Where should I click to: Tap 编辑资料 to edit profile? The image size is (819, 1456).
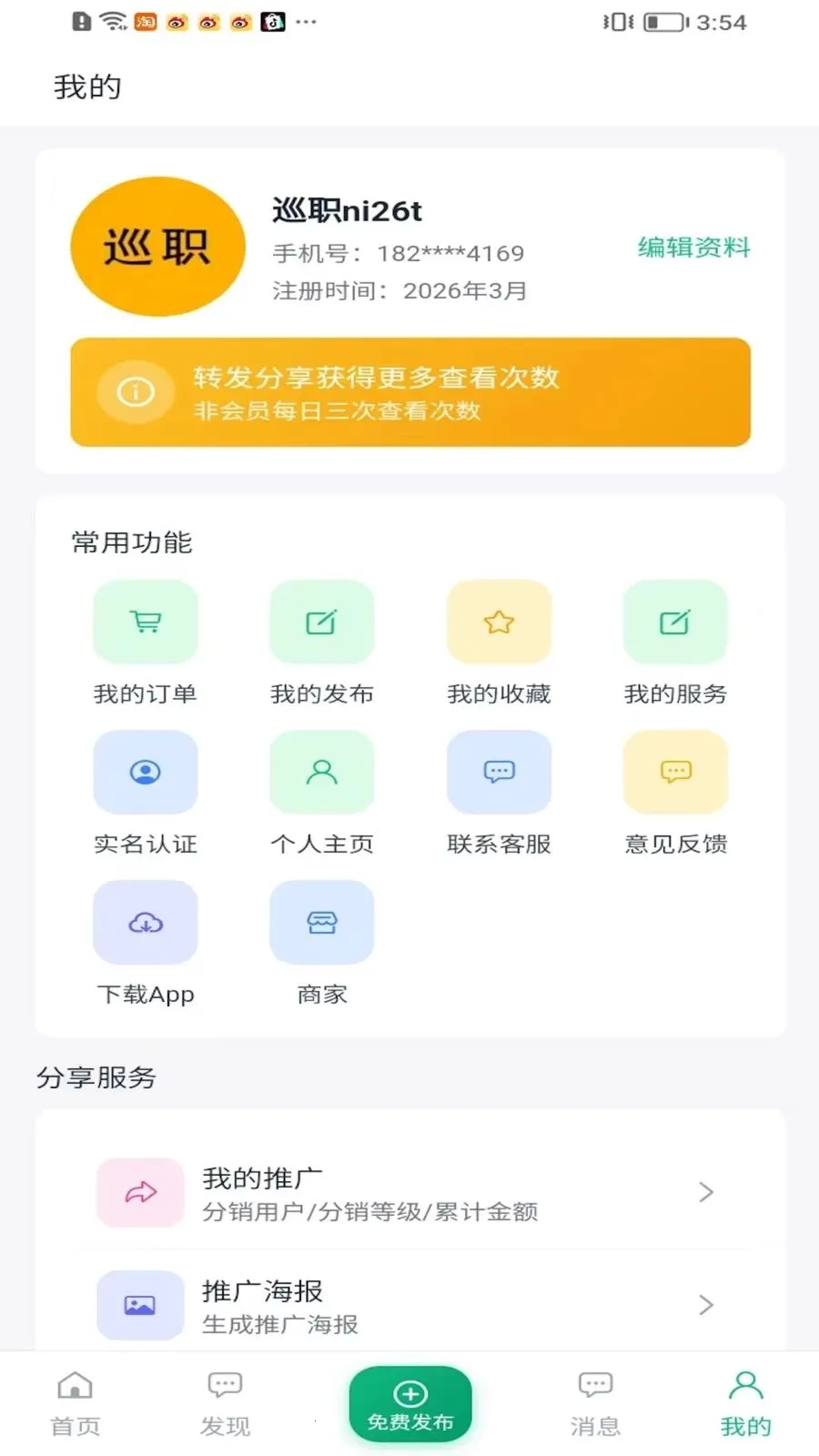point(693,248)
